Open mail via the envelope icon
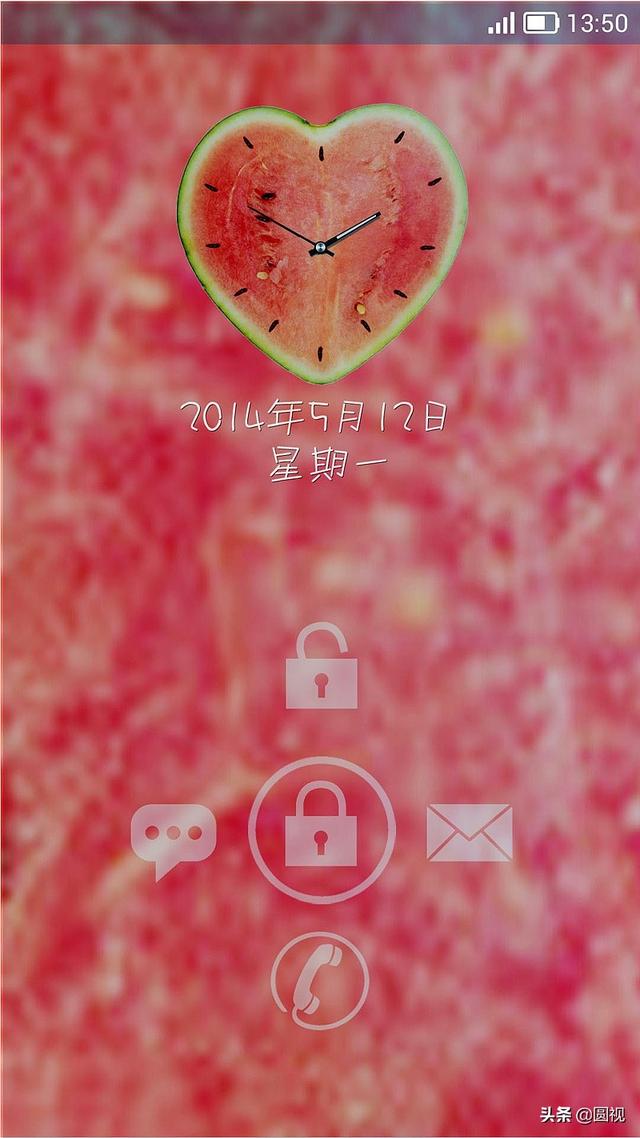640x1138 pixels. tap(469, 832)
